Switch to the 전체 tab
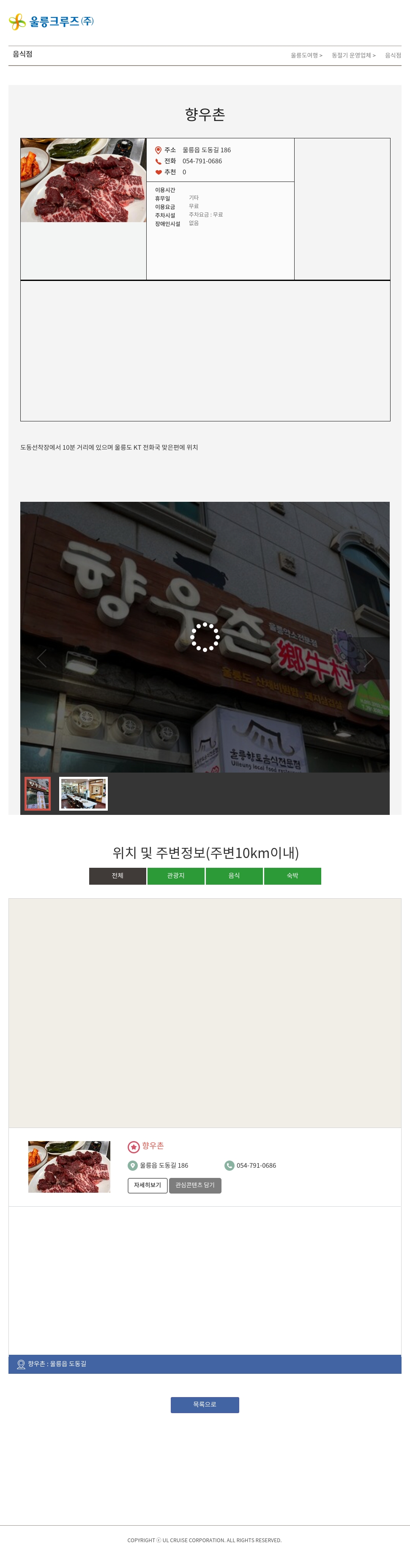Viewport: 410px width, 1568px height. coord(118,875)
